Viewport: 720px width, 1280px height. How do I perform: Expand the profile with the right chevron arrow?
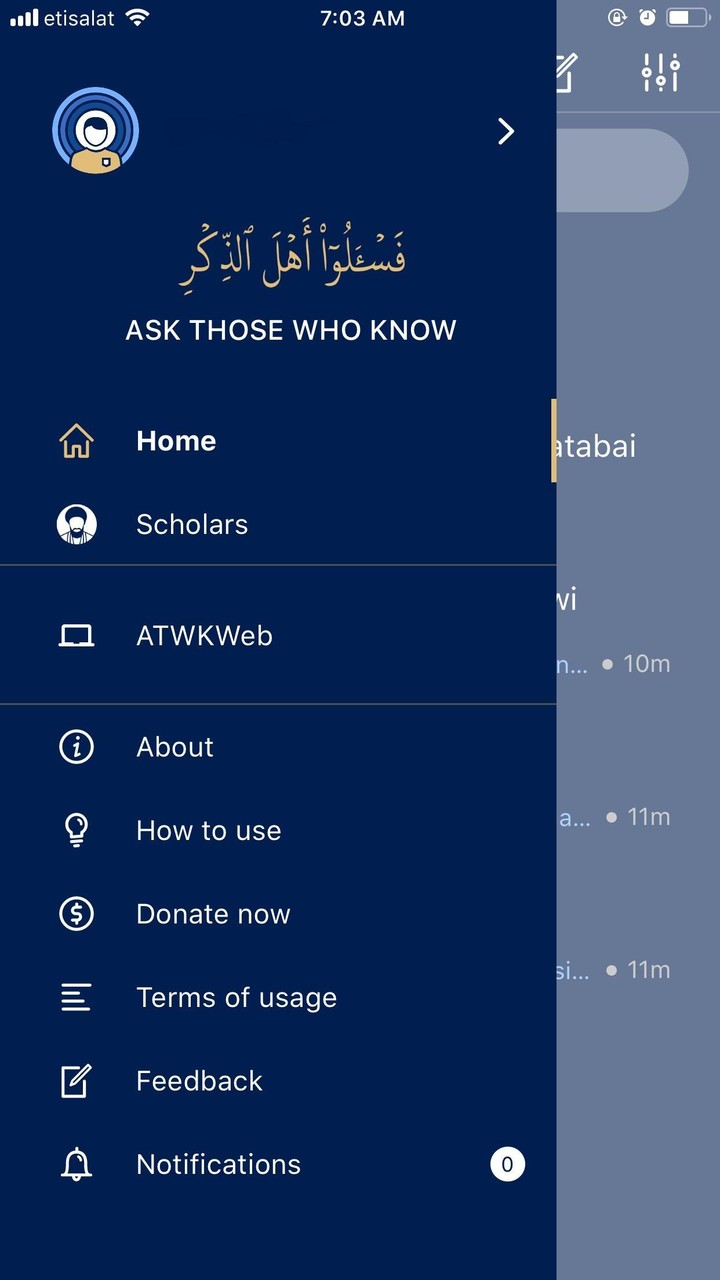[x=505, y=131]
